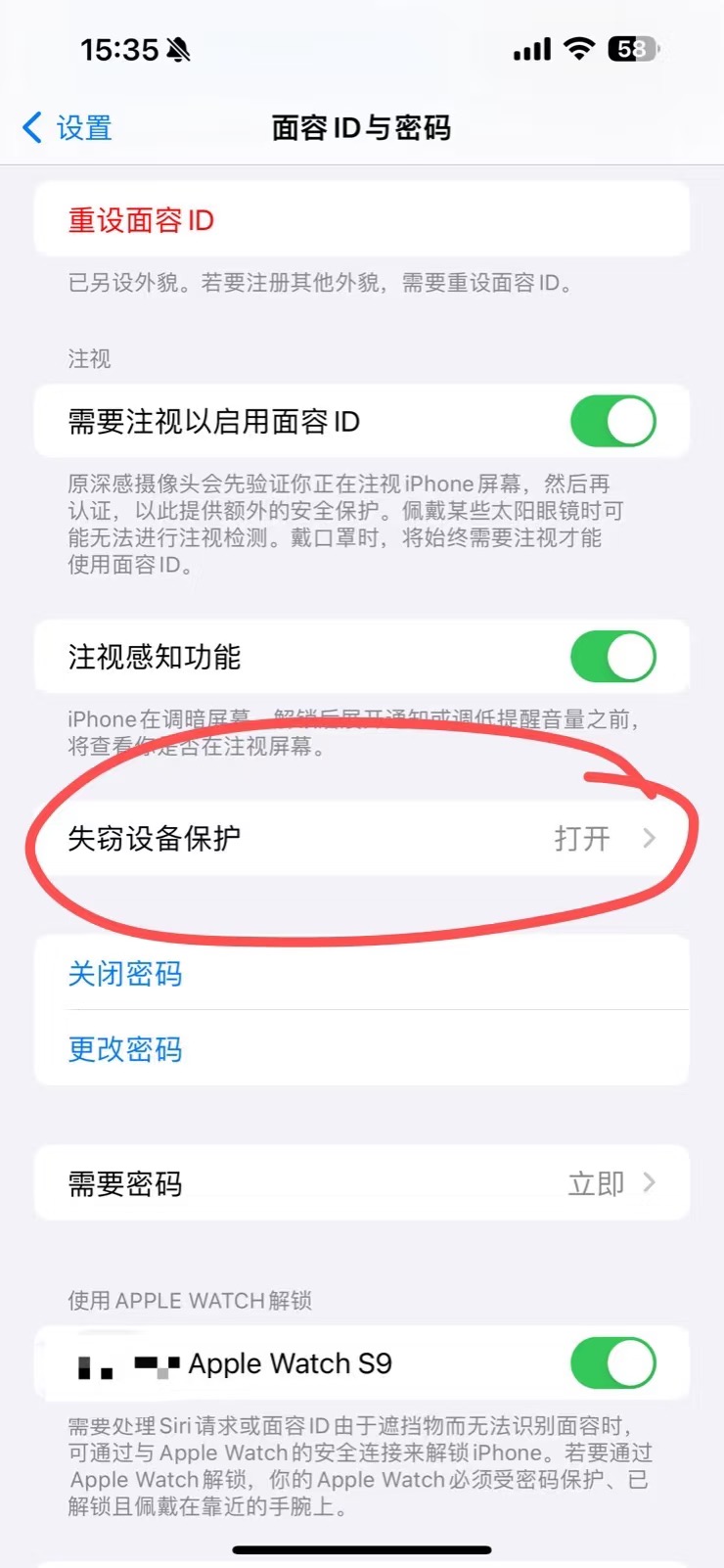Toggle 需要注视以启用面容 ID switch
This screenshot has height=1568, width=724.
tap(612, 422)
